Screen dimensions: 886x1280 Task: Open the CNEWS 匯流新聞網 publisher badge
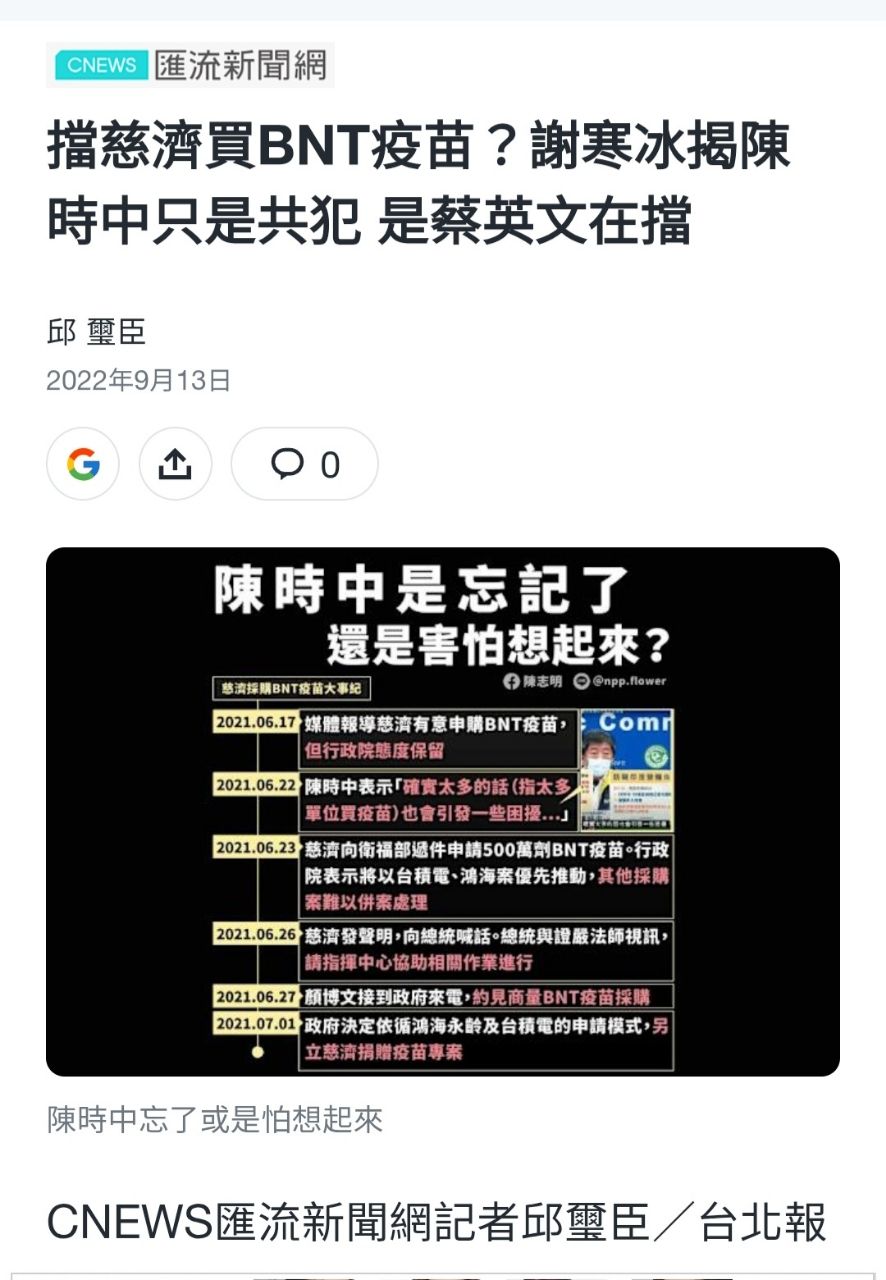[x=191, y=66]
